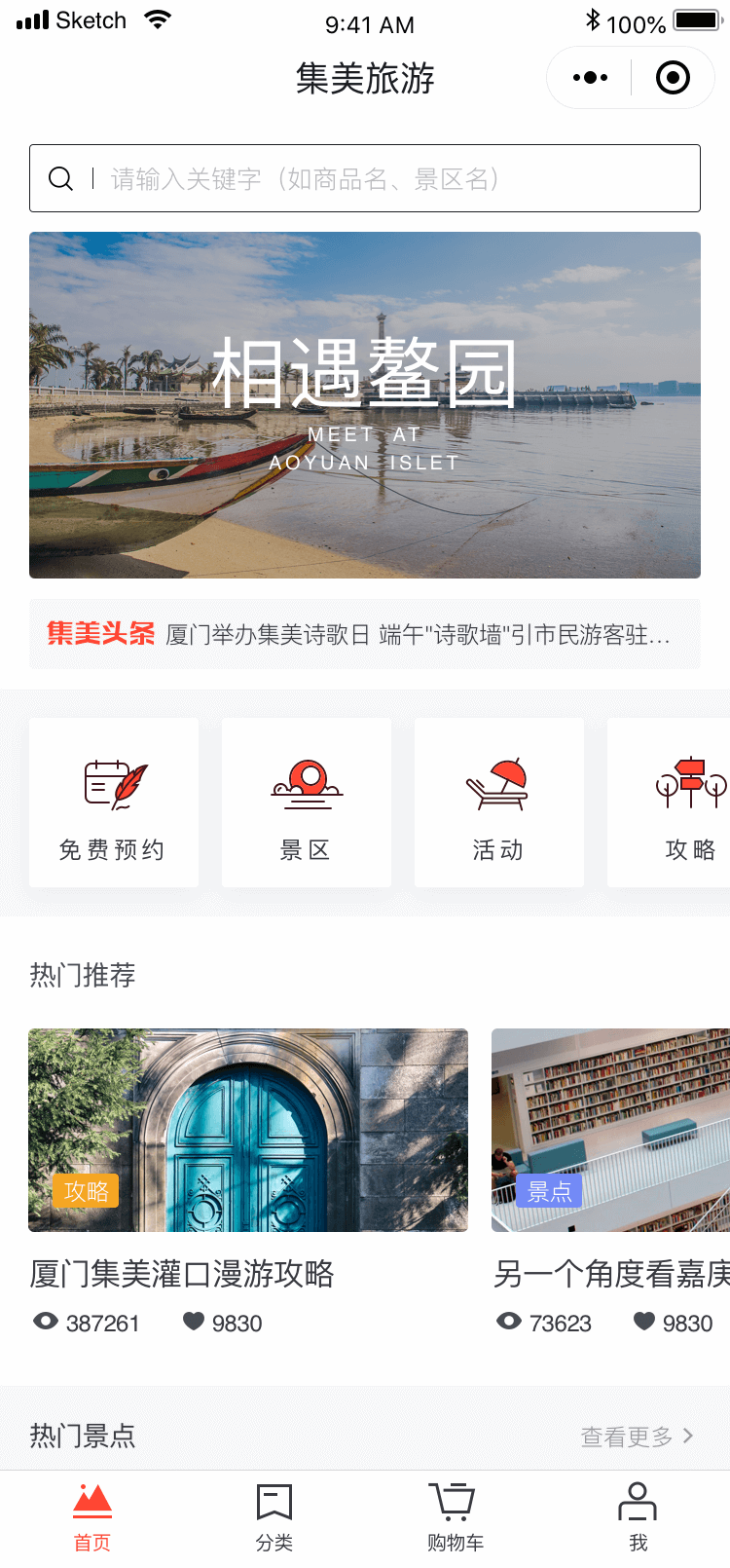
Task: Open the 活动 section
Action: coord(499,803)
